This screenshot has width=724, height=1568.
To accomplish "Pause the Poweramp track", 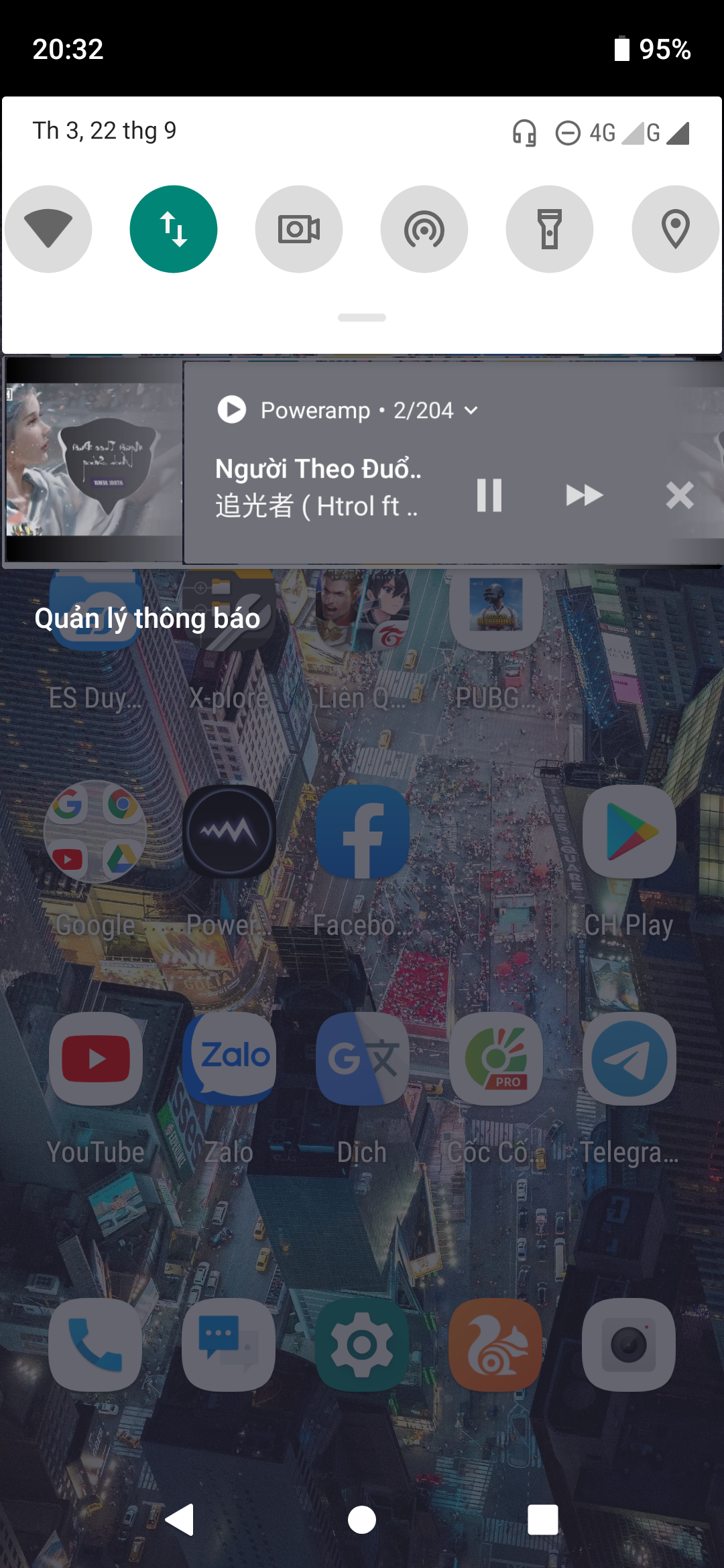I will click(x=489, y=495).
